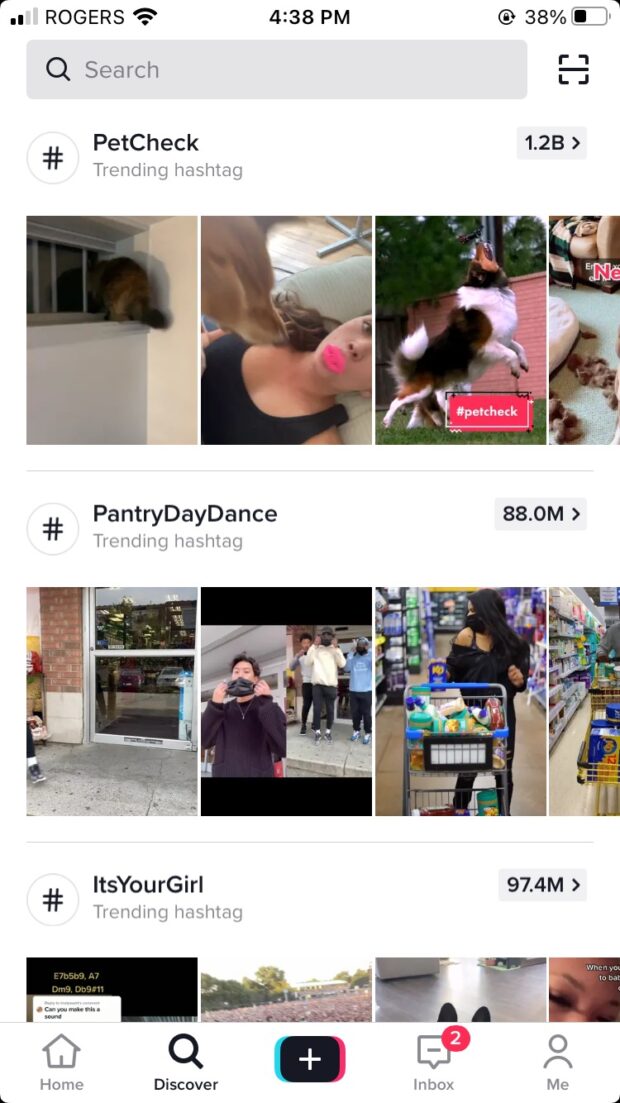Play the cat on windowsill video
This screenshot has height=1103, width=620.
(x=112, y=330)
